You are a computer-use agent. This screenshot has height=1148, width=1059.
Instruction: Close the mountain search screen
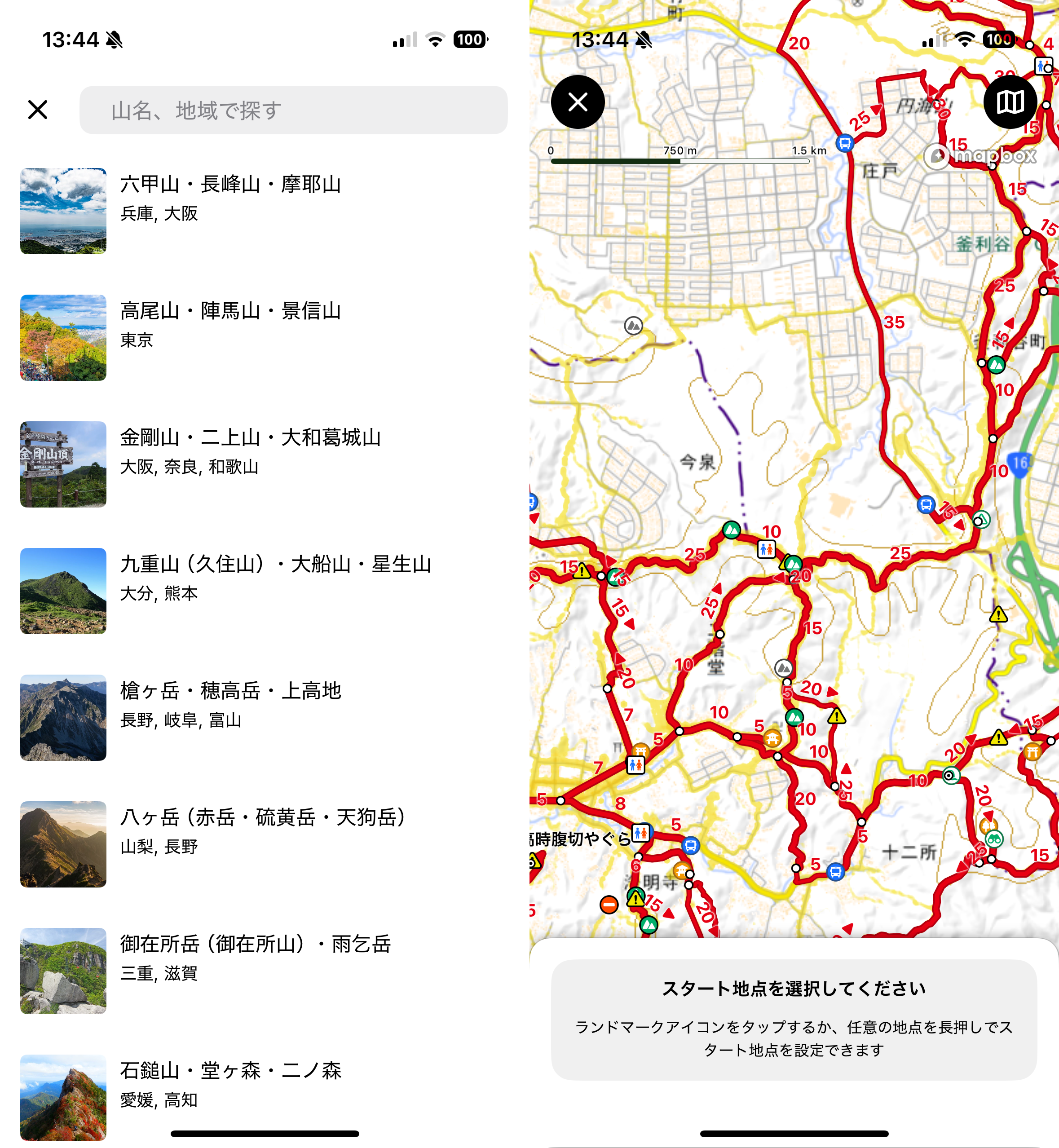click(38, 110)
